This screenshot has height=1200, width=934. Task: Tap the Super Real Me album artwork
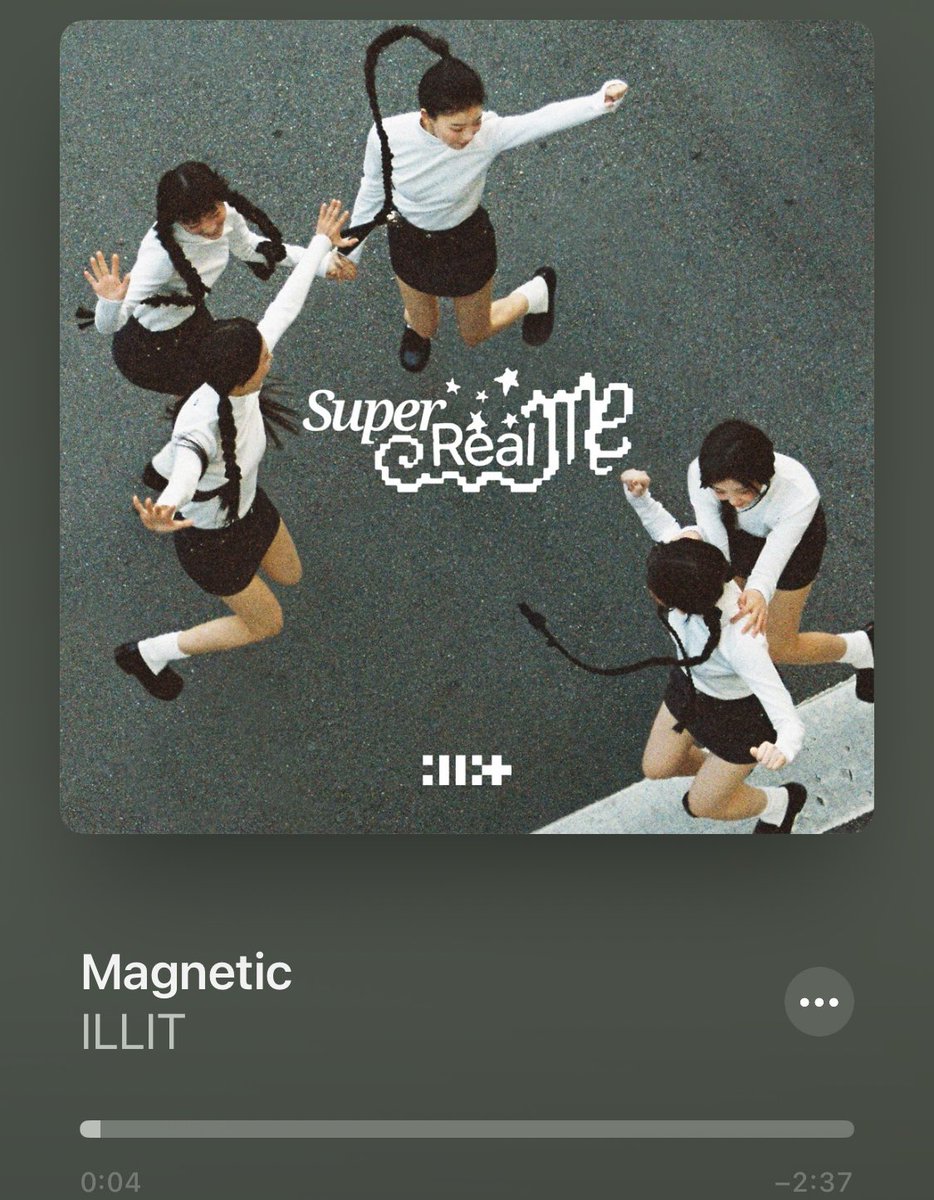click(467, 427)
